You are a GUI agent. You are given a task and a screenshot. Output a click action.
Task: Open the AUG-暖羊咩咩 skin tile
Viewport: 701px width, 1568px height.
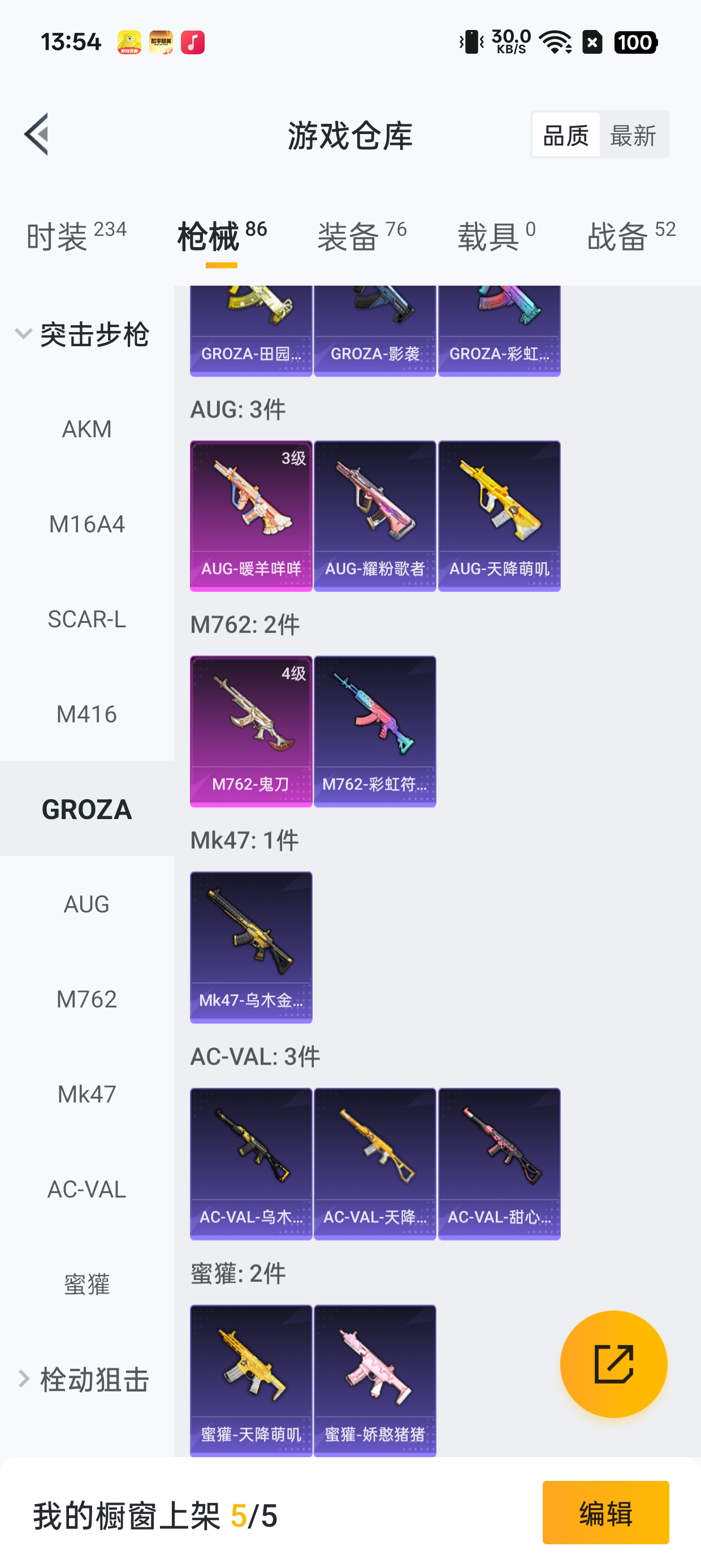pos(250,515)
